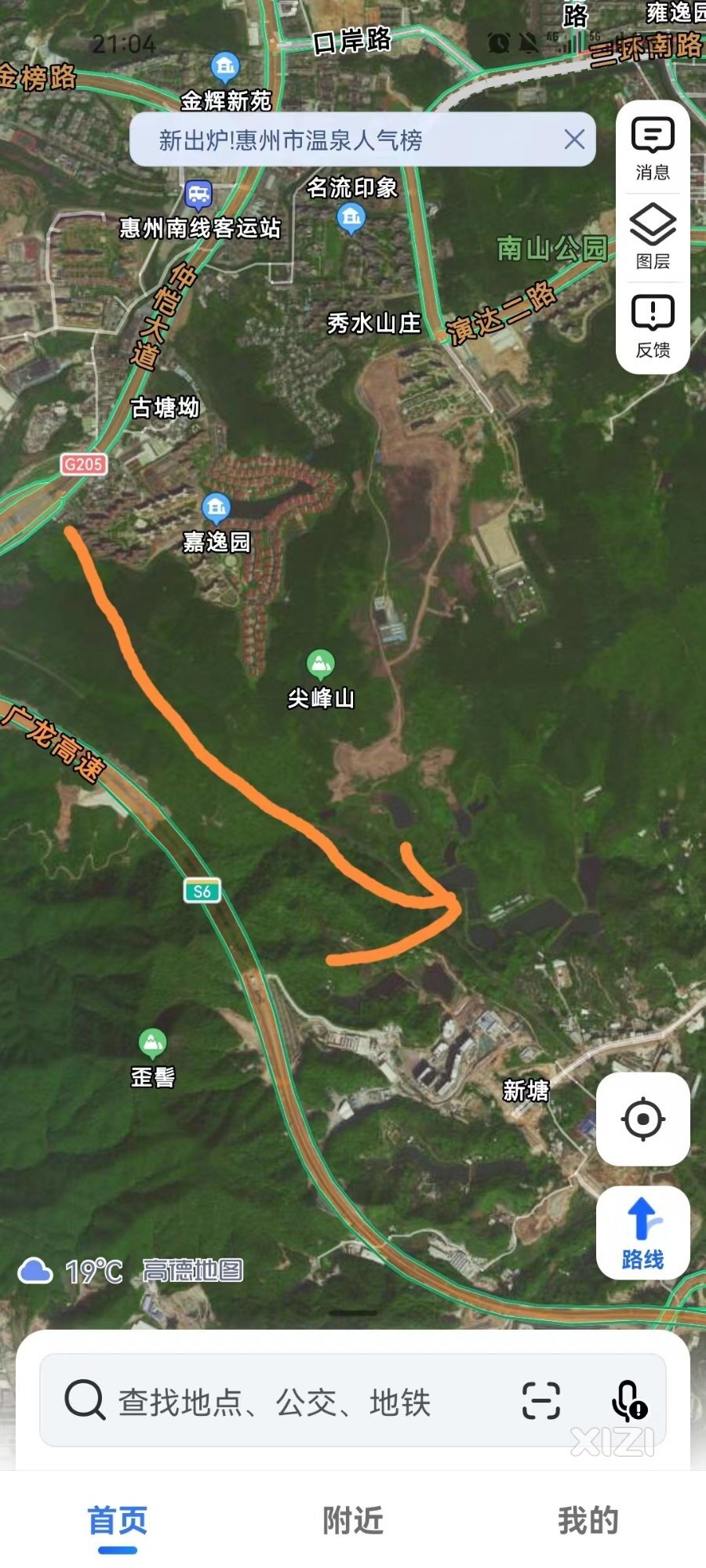
Task: Open 路线 route planning
Action: [x=642, y=1234]
